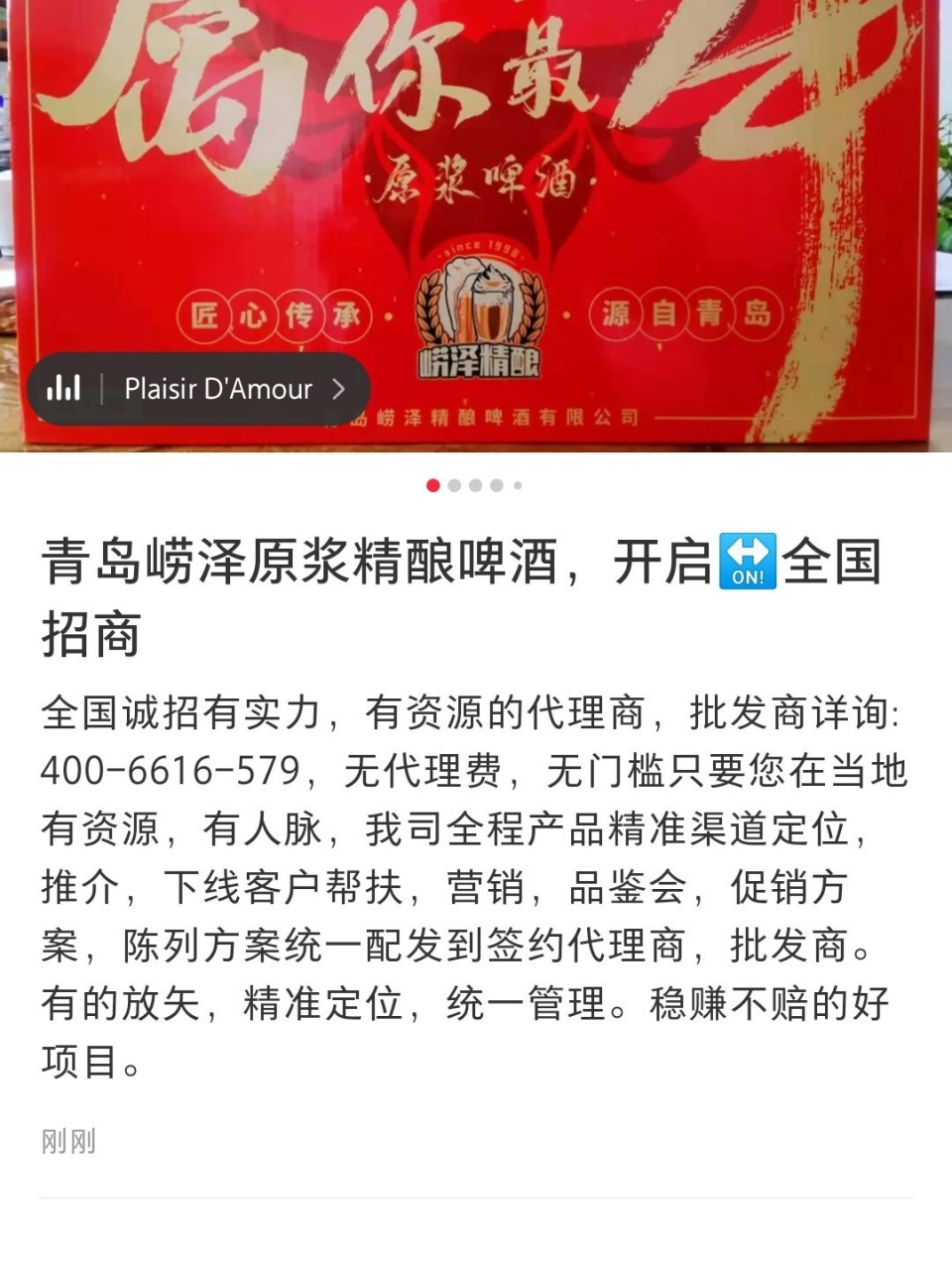This screenshot has height=1270, width=952.
Task: Select the fourth carousel dot
Action: point(495,486)
